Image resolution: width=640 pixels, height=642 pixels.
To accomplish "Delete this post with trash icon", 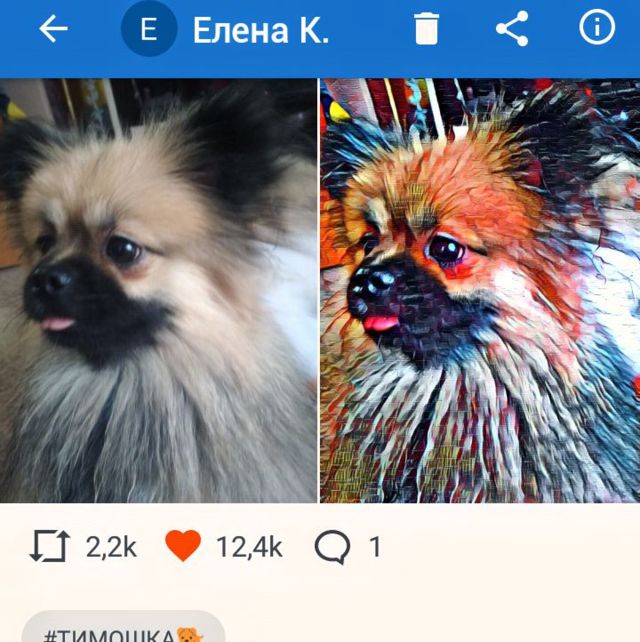I will (x=427, y=29).
